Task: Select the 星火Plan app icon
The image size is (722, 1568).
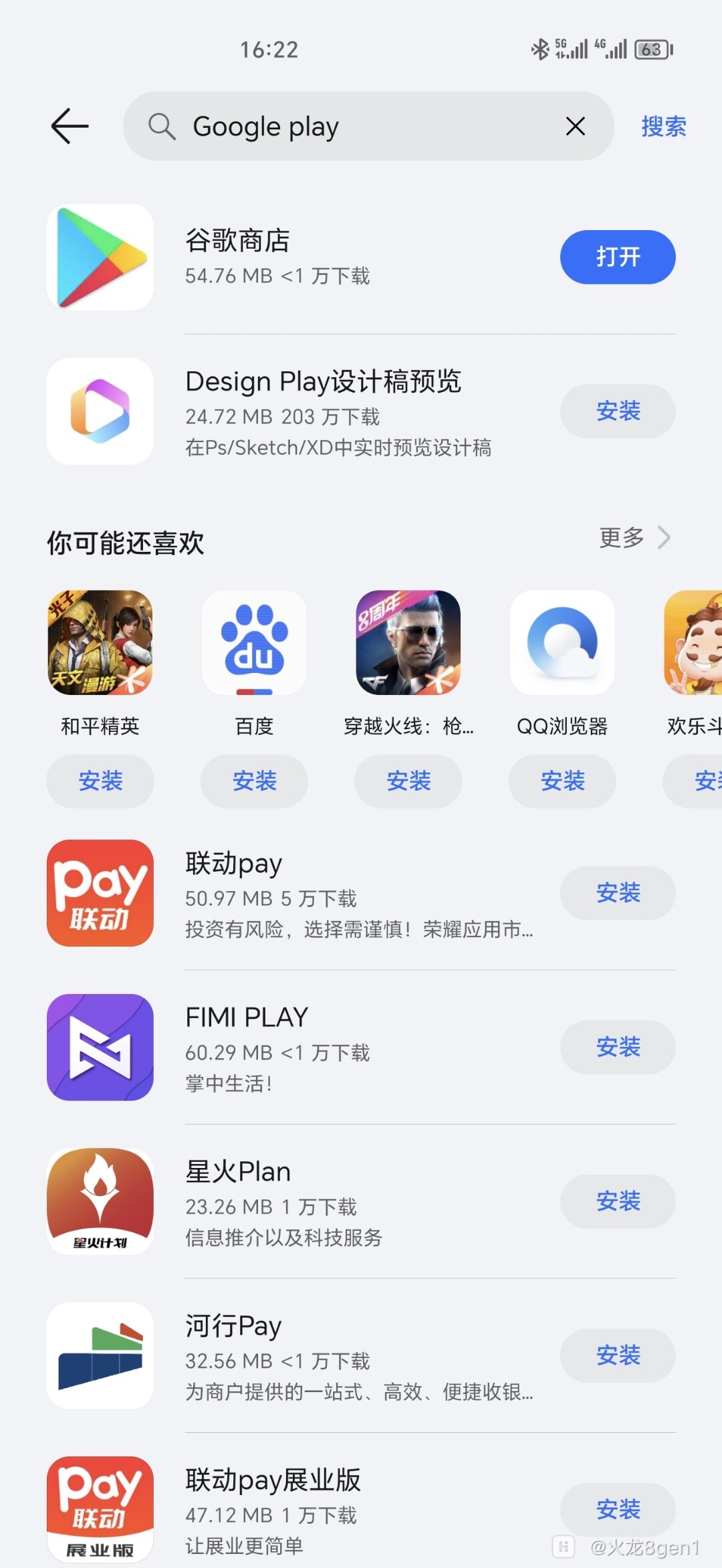Action: (99, 1201)
